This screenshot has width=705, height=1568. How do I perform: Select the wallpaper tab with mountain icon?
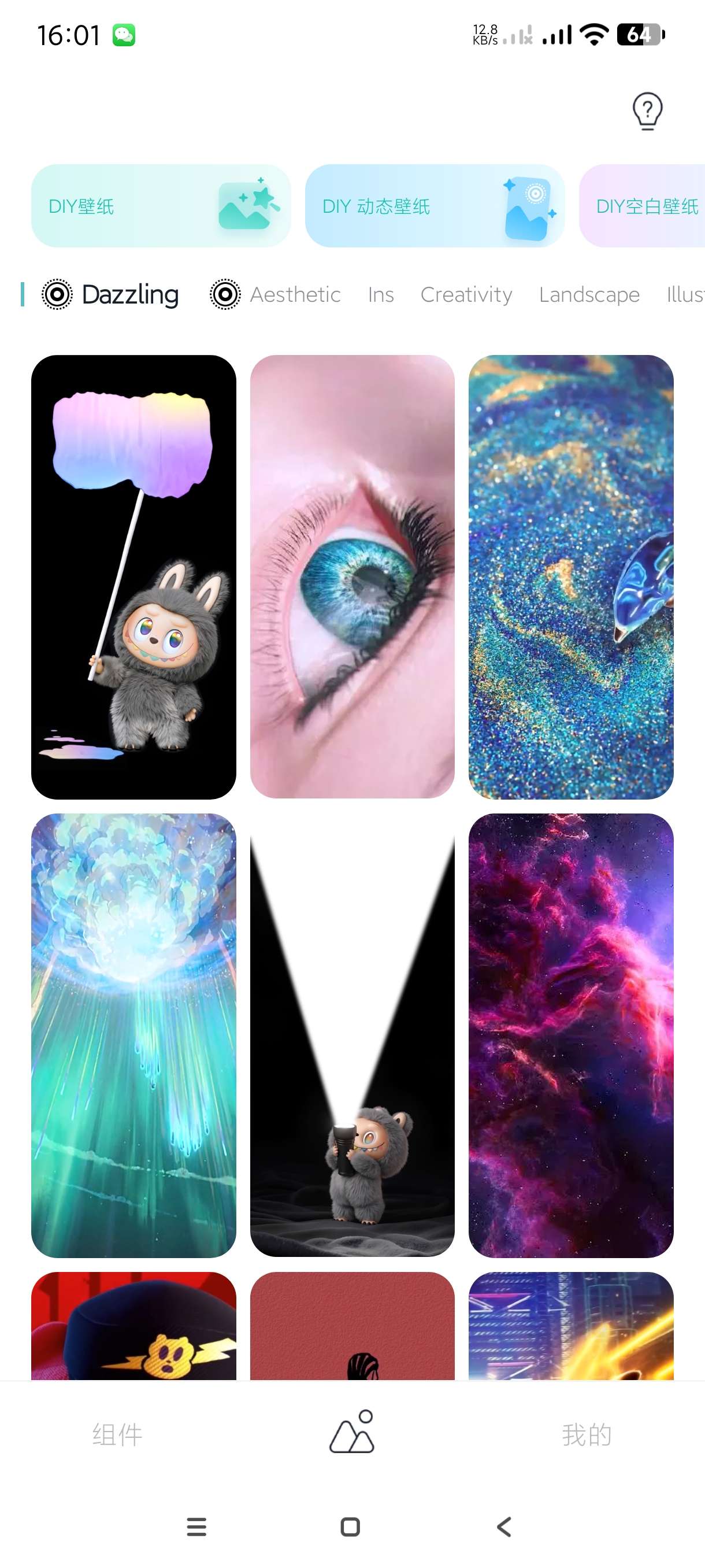coord(352,1432)
